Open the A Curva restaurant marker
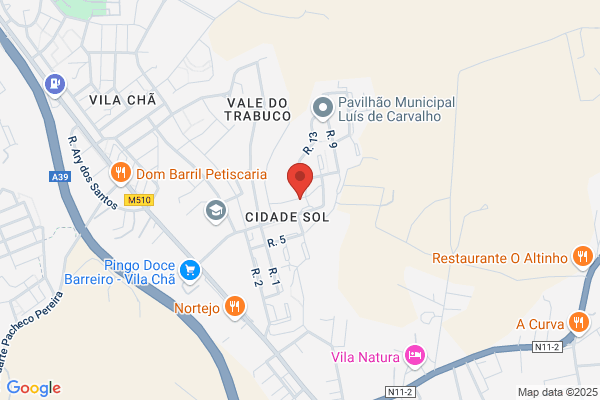This screenshot has width=600, height=400. [579, 323]
